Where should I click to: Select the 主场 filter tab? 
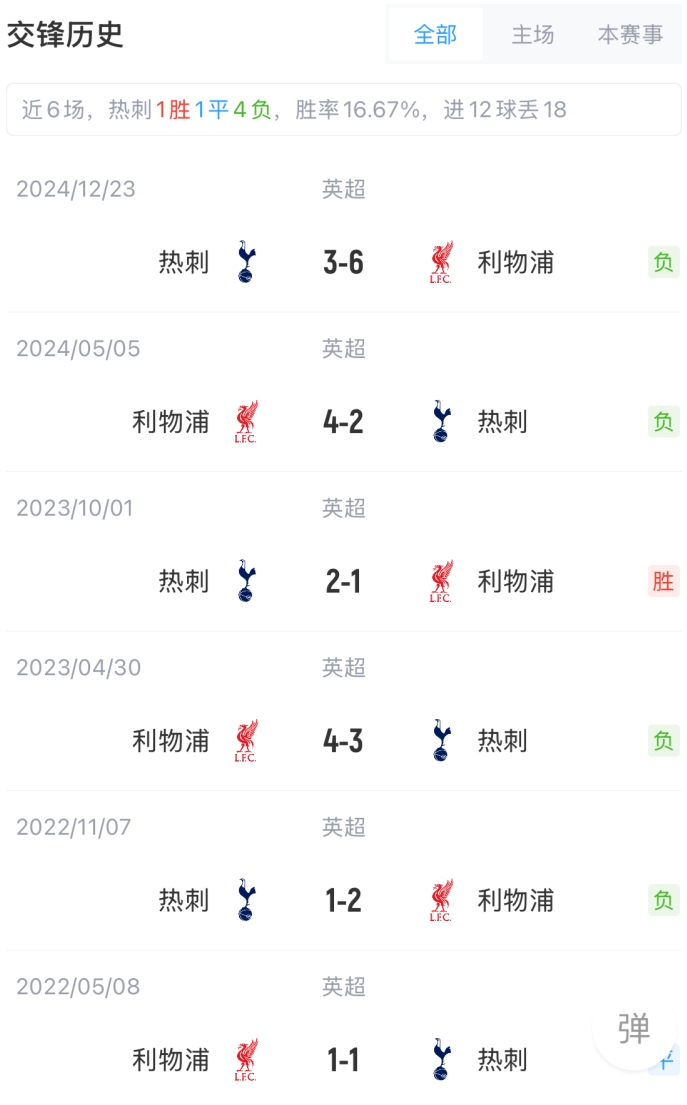pos(532,35)
